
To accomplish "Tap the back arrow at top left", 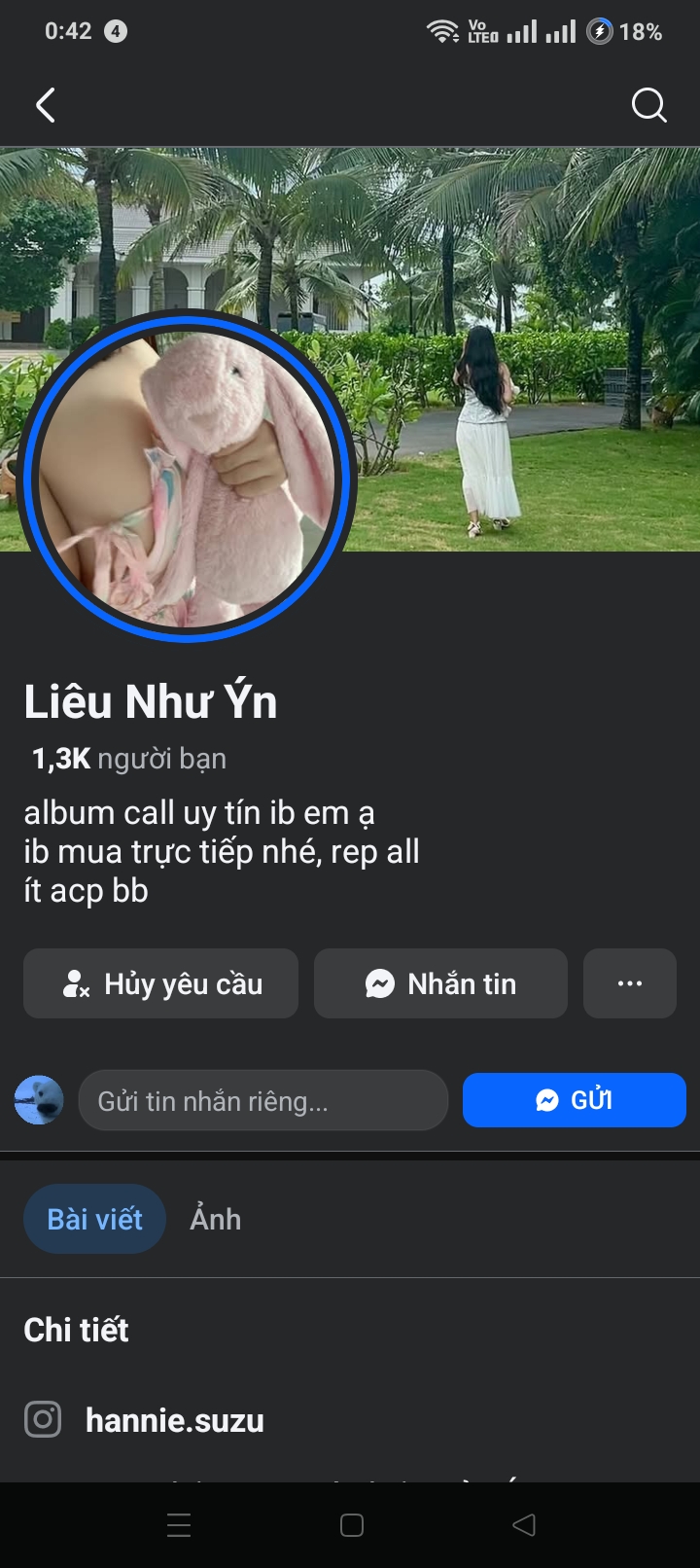I will (x=45, y=104).
